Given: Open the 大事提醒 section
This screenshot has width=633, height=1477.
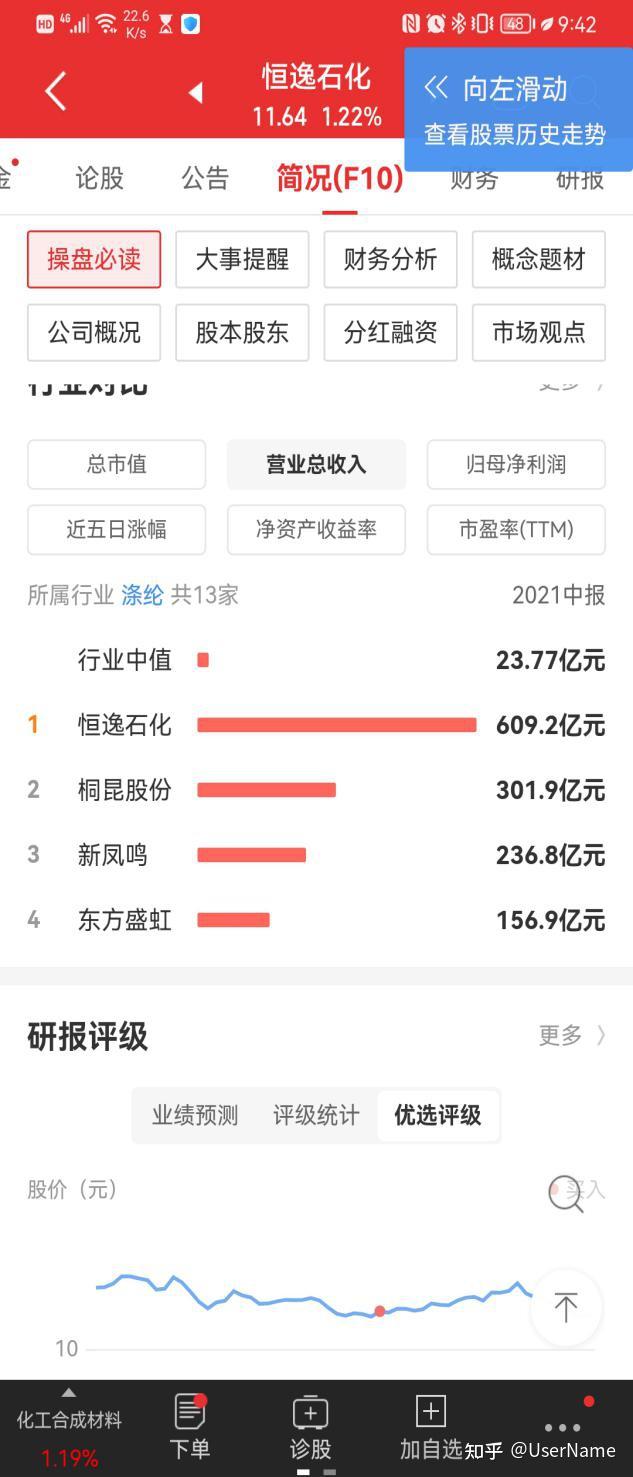Looking at the screenshot, I should (242, 260).
